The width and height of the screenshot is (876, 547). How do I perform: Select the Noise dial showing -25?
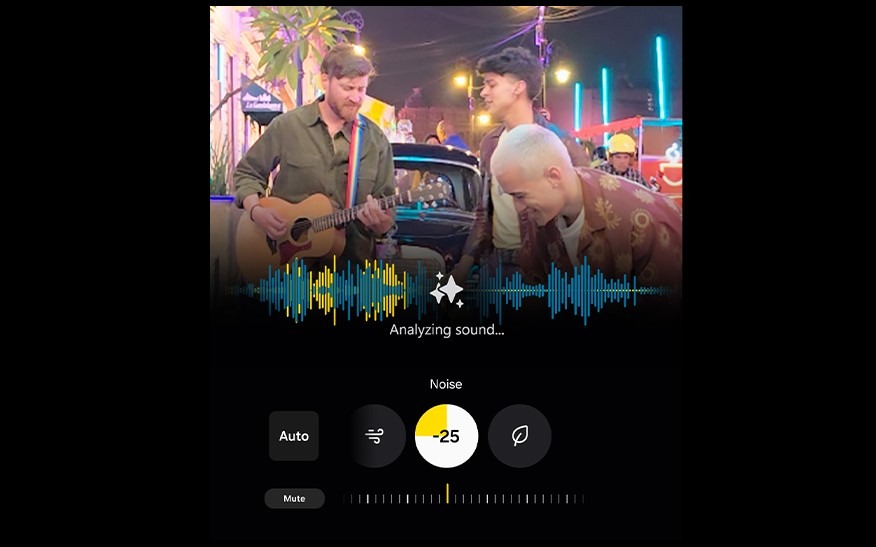pyautogui.click(x=446, y=436)
